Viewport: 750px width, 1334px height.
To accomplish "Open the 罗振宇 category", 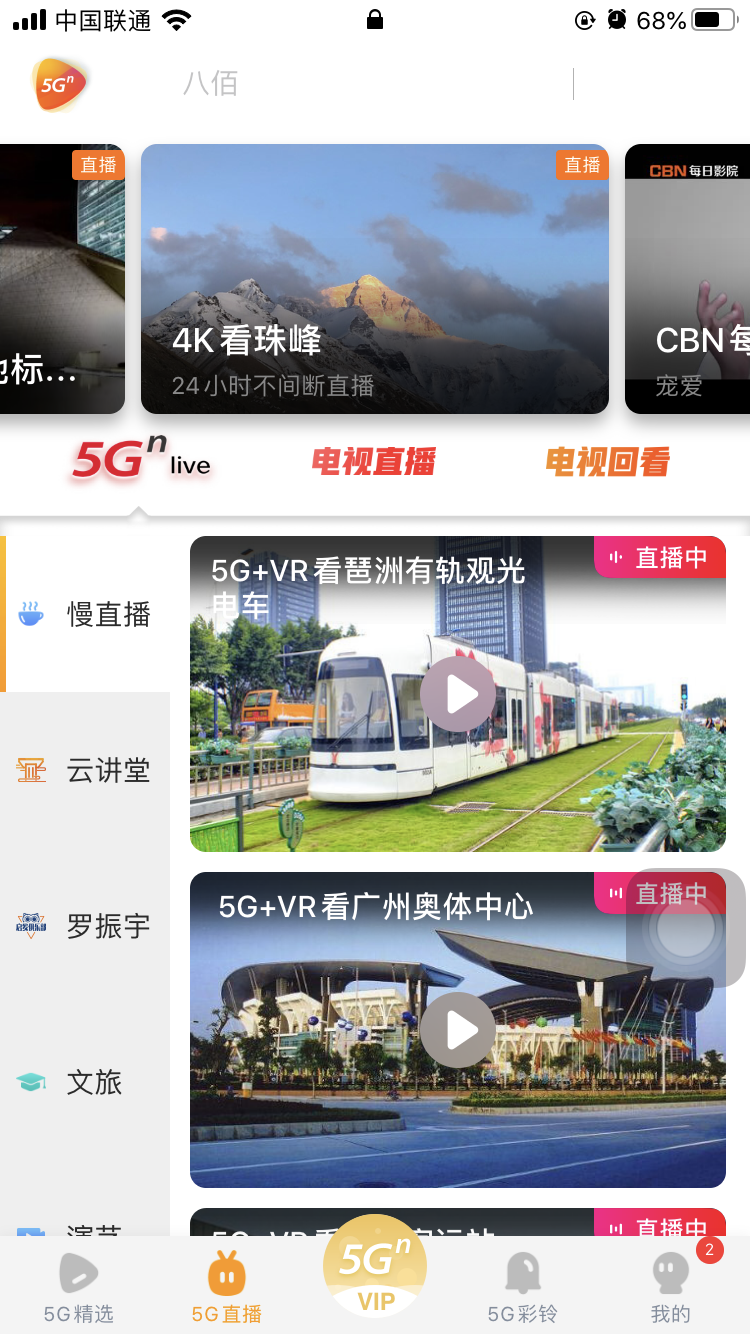I will pyautogui.click(x=85, y=926).
